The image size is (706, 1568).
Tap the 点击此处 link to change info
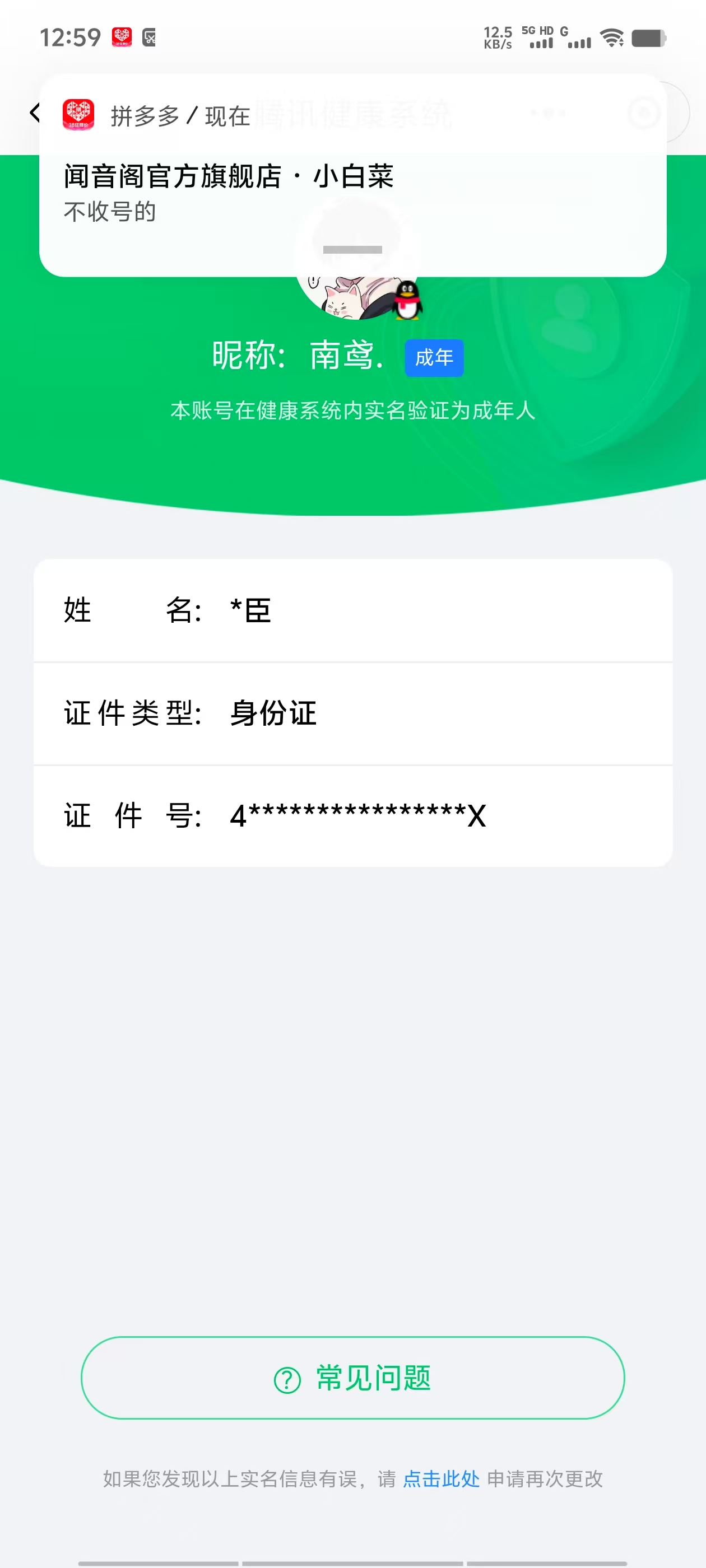pyautogui.click(x=441, y=1479)
